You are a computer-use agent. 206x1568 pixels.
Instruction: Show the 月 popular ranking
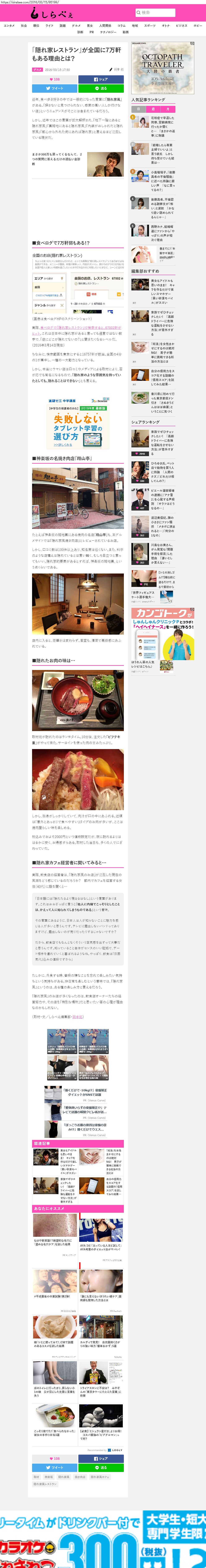pyautogui.click(x=168, y=109)
